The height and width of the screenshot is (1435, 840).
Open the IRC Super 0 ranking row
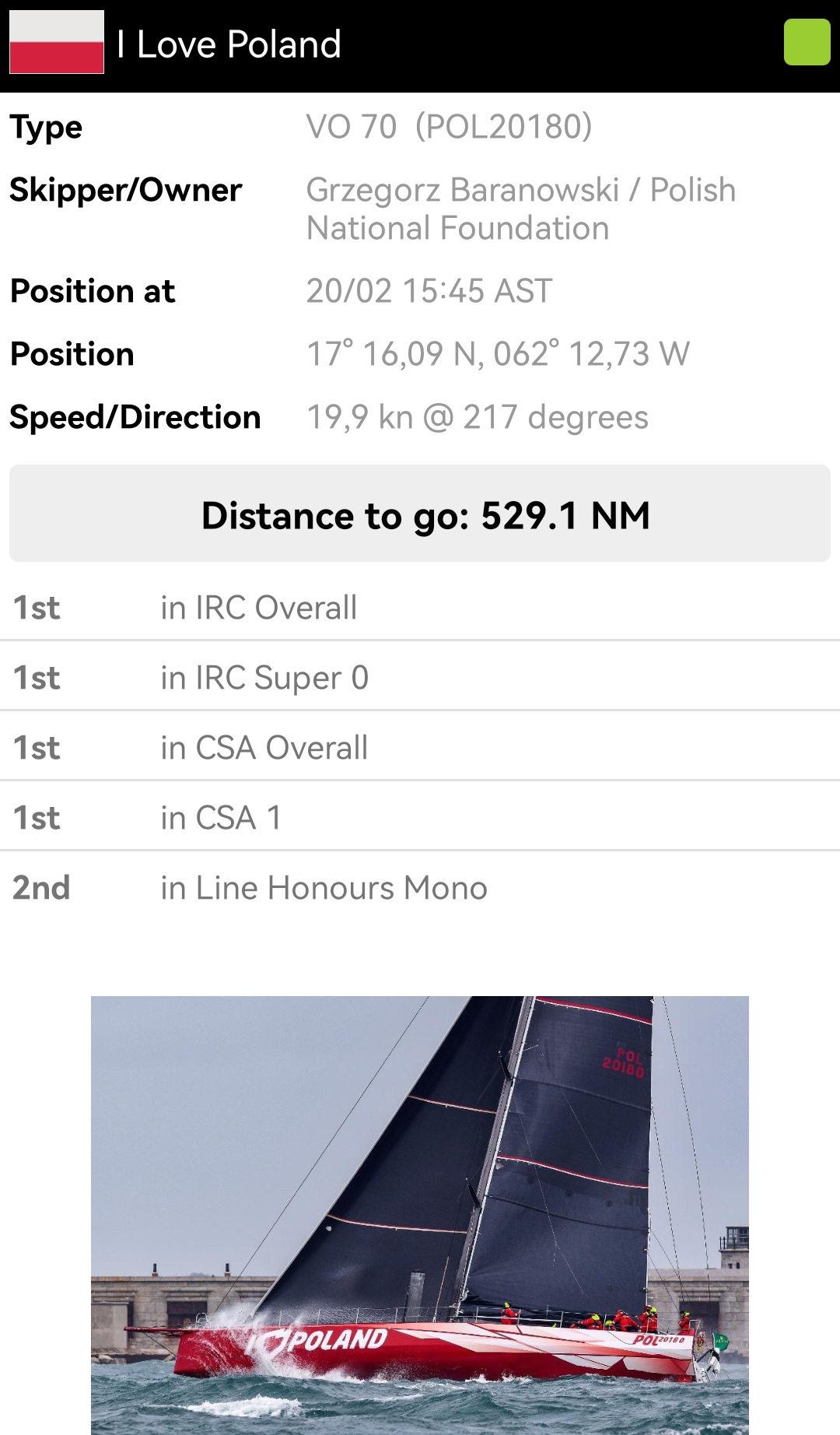[x=420, y=677]
